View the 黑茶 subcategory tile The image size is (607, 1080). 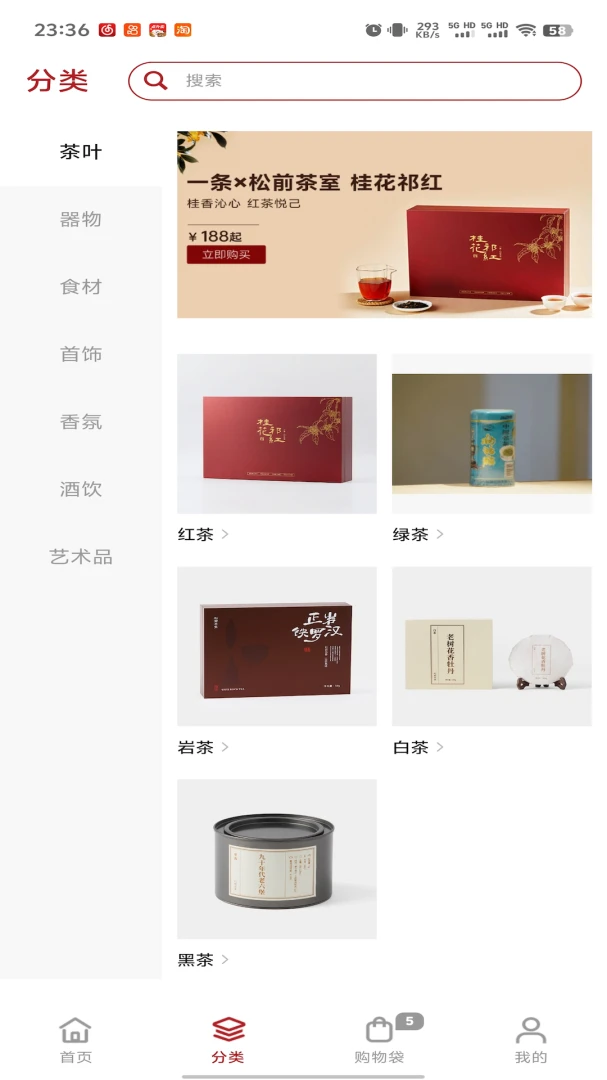pyautogui.click(x=277, y=874)
